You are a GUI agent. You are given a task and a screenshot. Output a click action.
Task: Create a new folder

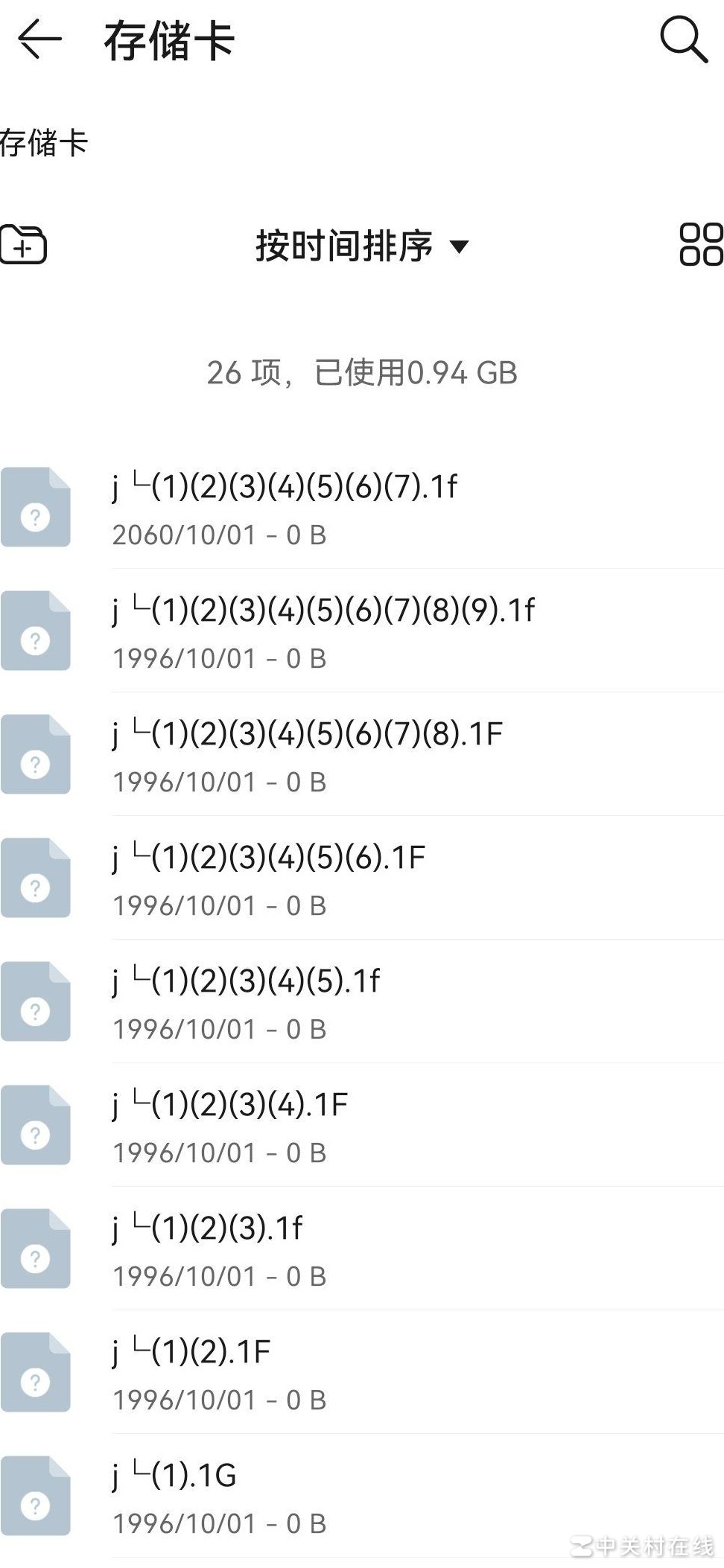point(24,244)
